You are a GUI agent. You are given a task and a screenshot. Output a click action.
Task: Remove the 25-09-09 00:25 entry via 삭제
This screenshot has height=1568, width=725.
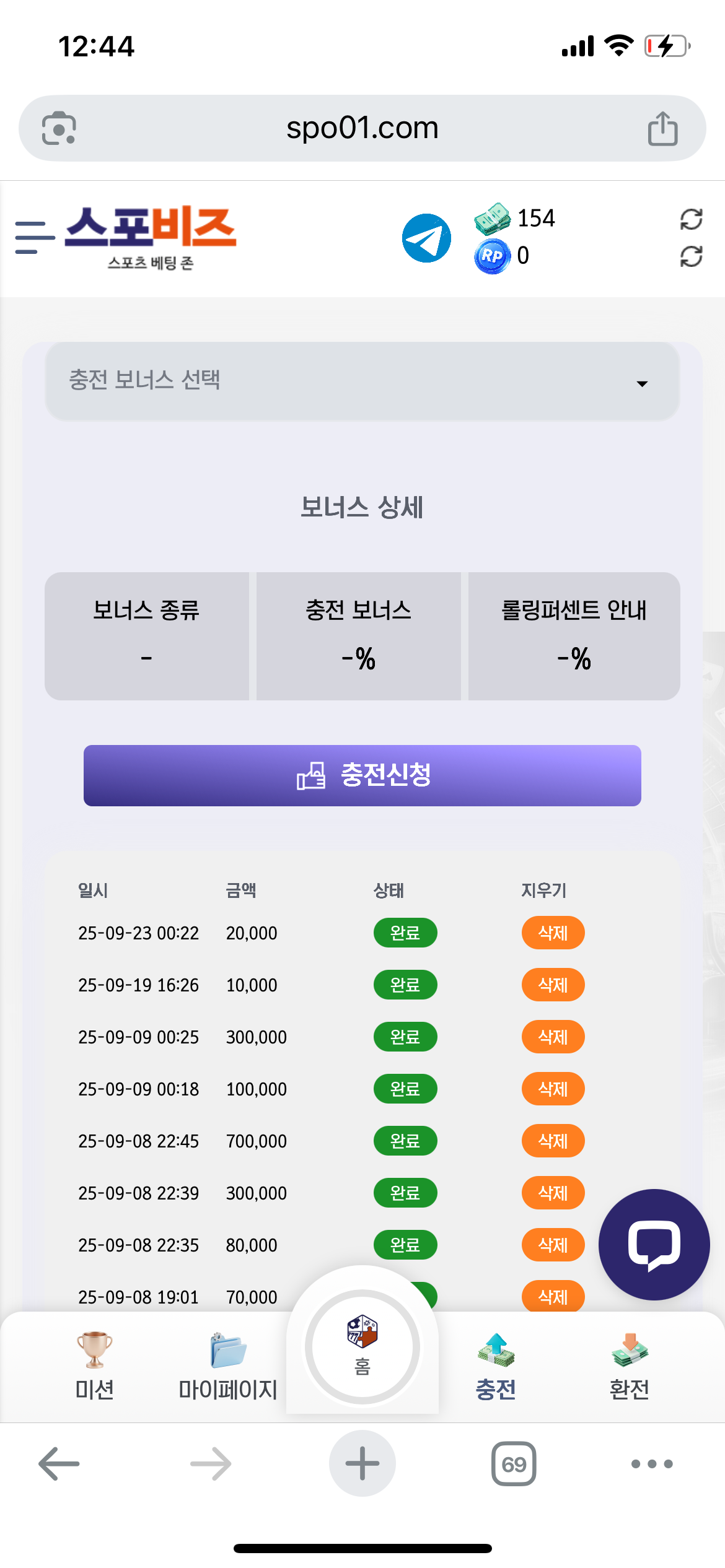point(553,1037)
